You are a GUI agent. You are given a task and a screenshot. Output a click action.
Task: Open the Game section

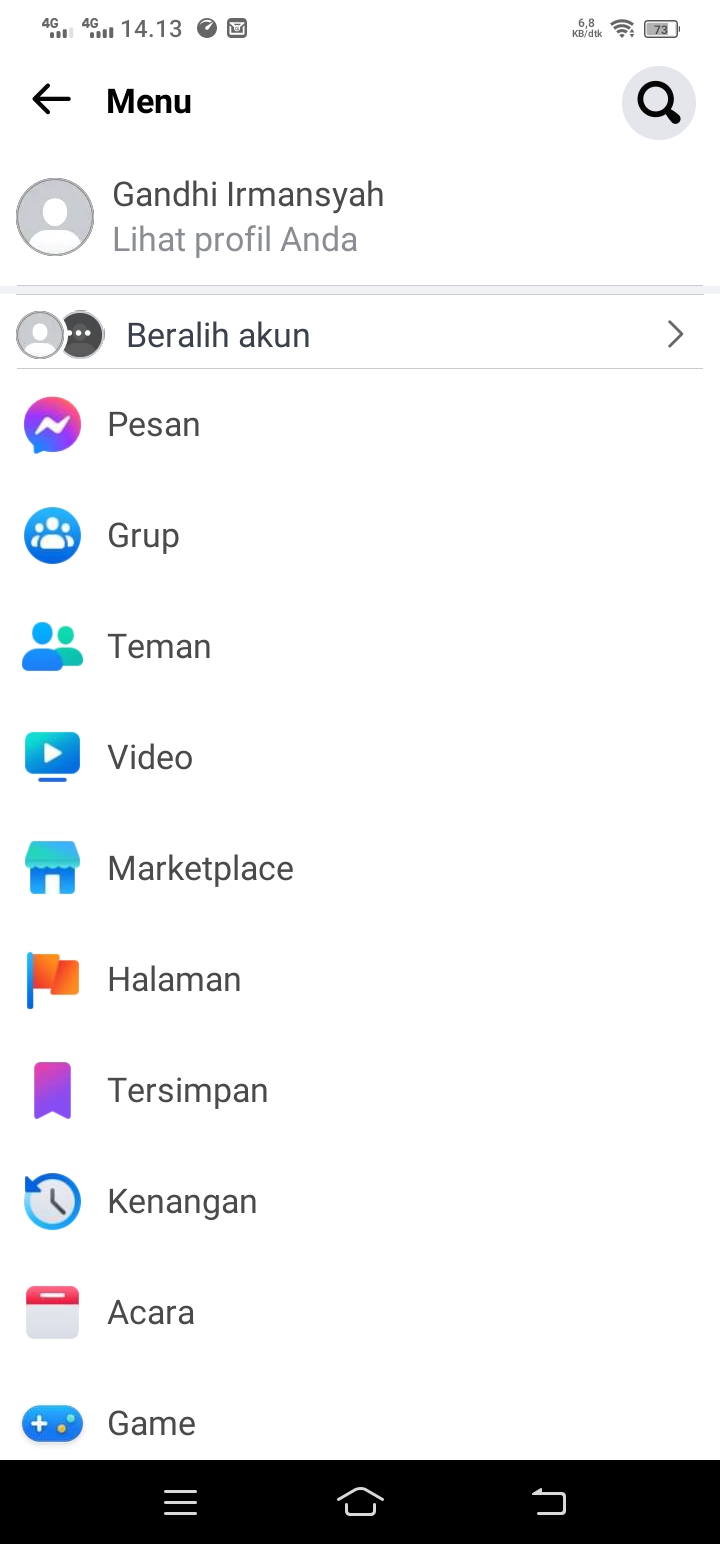pyautogui.click(x=151, y=1423)
